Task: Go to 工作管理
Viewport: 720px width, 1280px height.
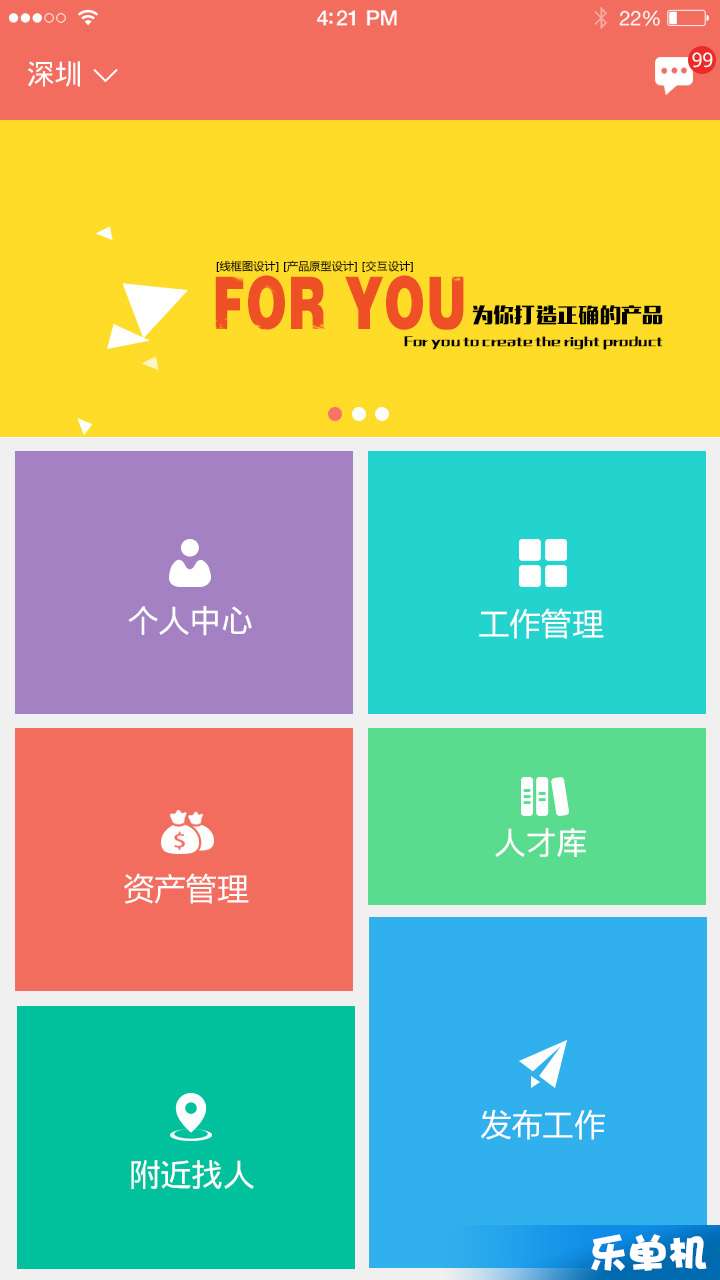Action: pos(537,582)
